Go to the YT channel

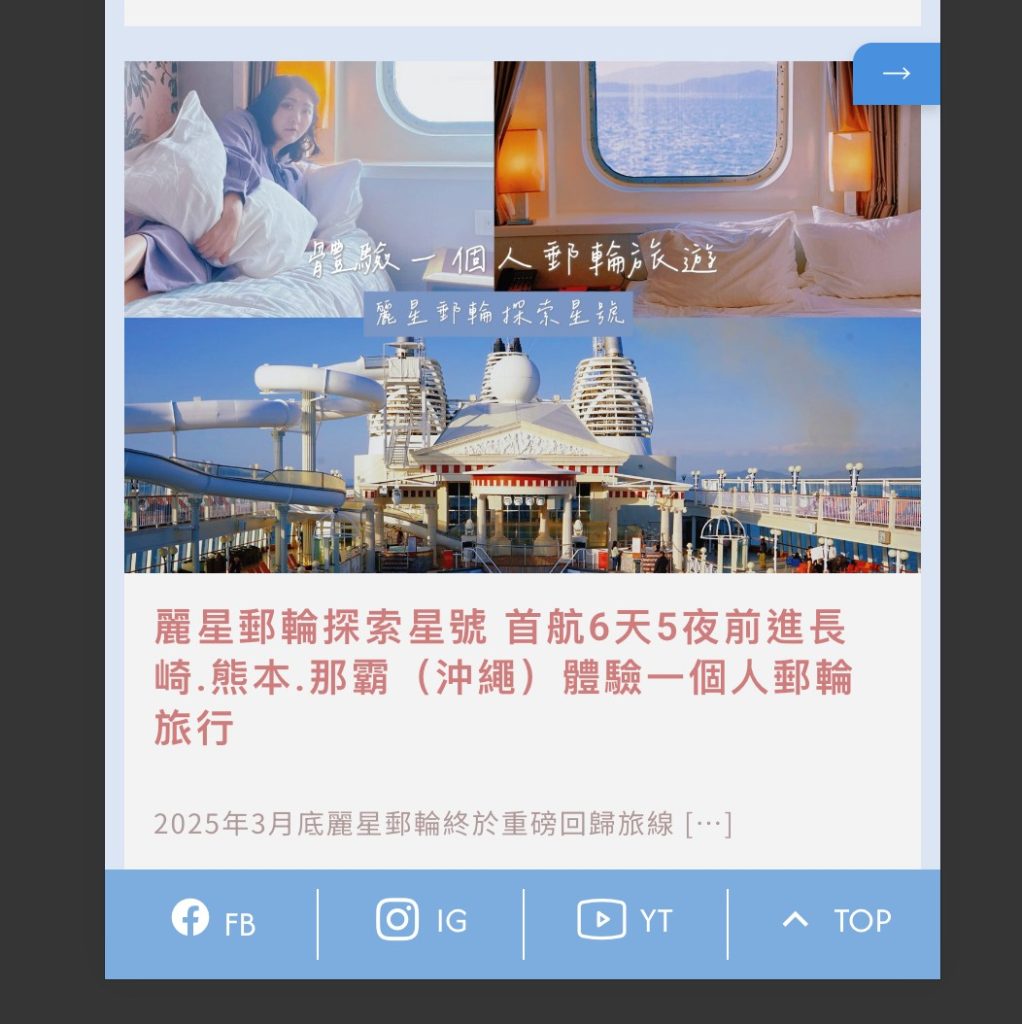[x=625, y=920]
